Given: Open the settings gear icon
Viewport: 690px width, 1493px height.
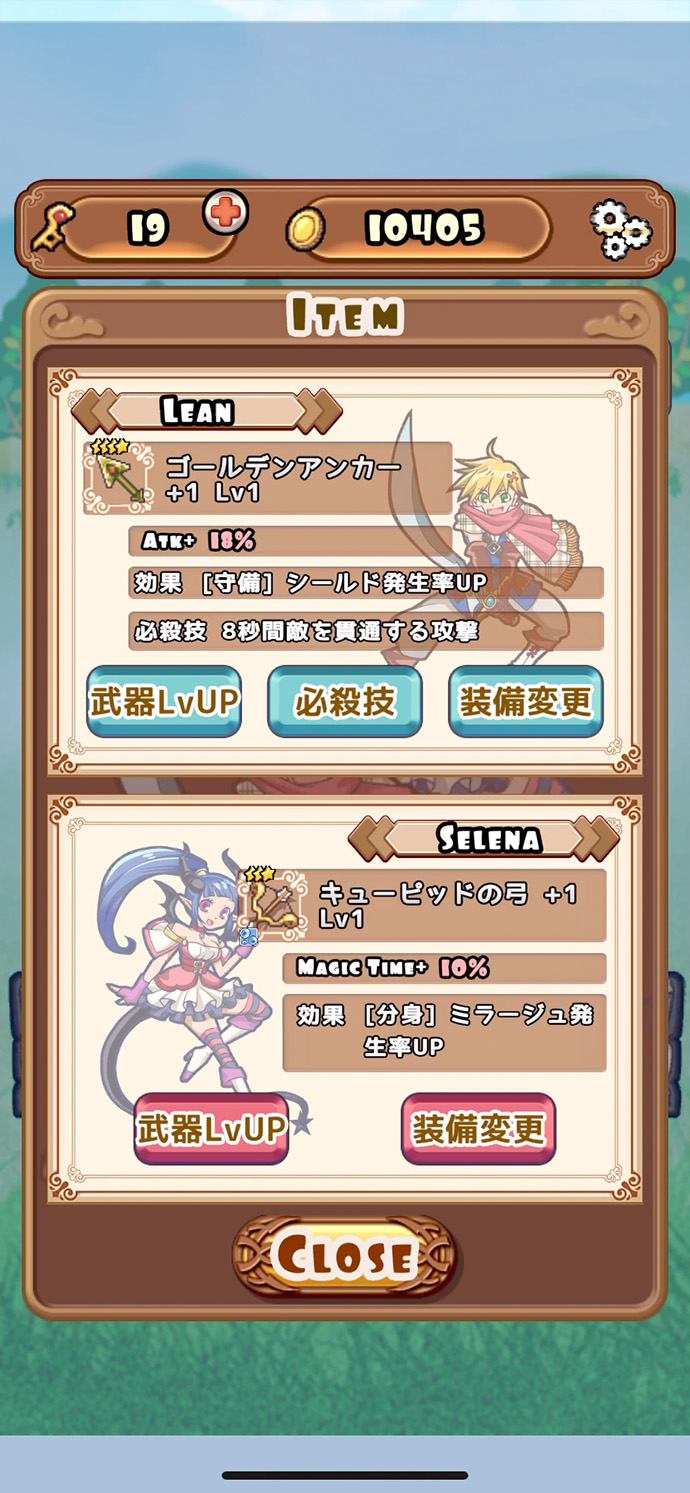Looking at the screenshot, I should (620, 230).
